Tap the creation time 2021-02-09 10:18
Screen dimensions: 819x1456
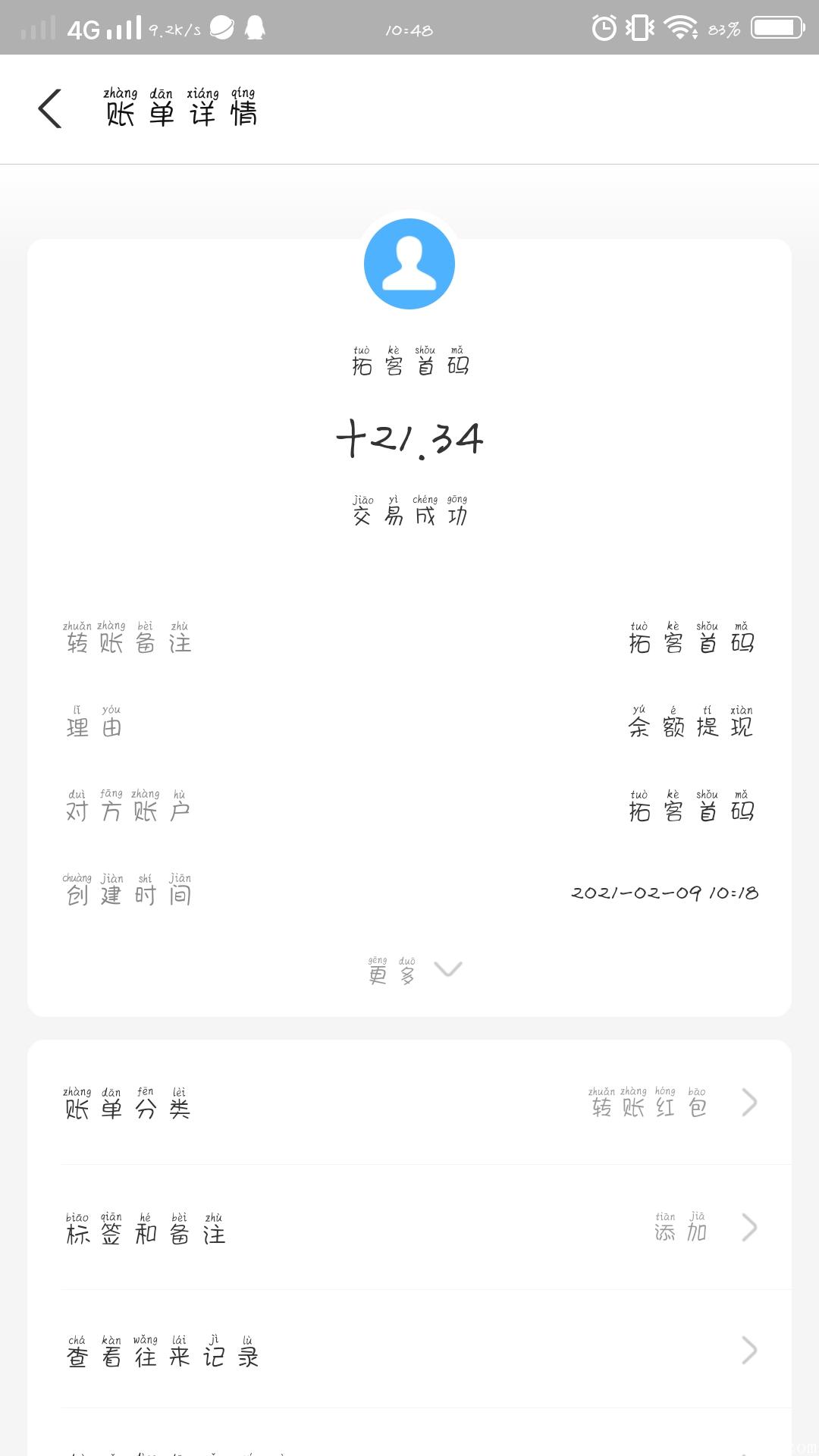[x=666, y=893]
